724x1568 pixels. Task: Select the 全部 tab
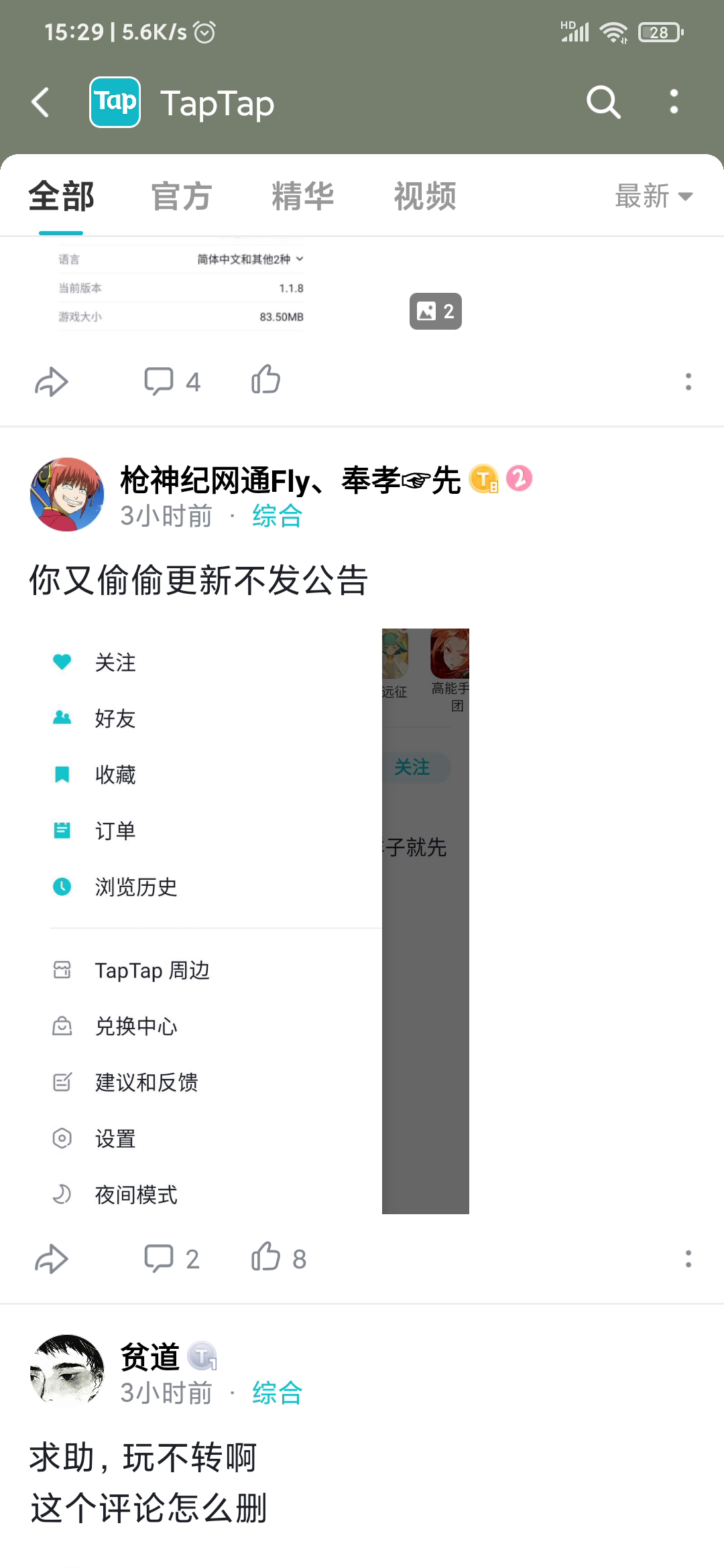coord(61,196)
